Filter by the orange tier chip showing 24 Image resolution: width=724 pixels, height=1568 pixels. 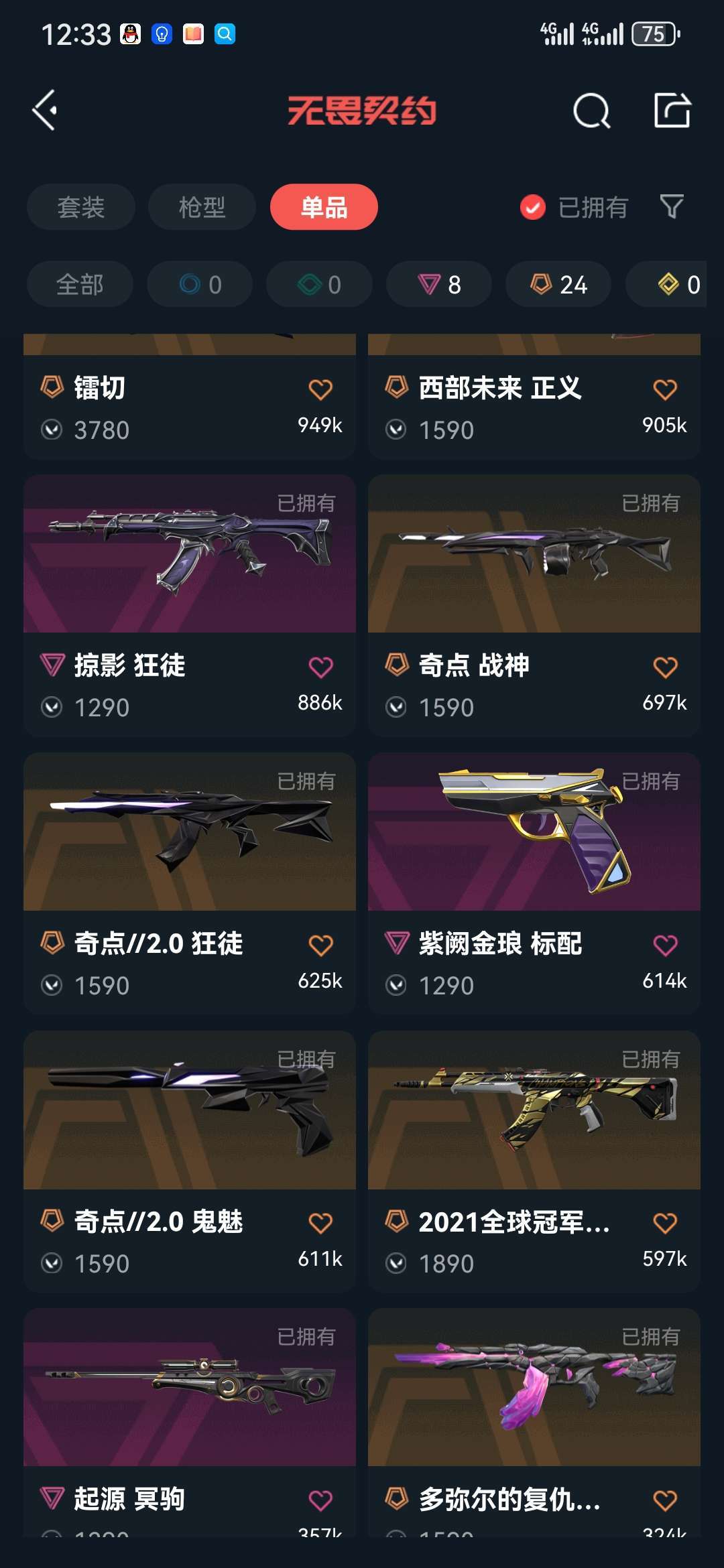pos(558,285)
